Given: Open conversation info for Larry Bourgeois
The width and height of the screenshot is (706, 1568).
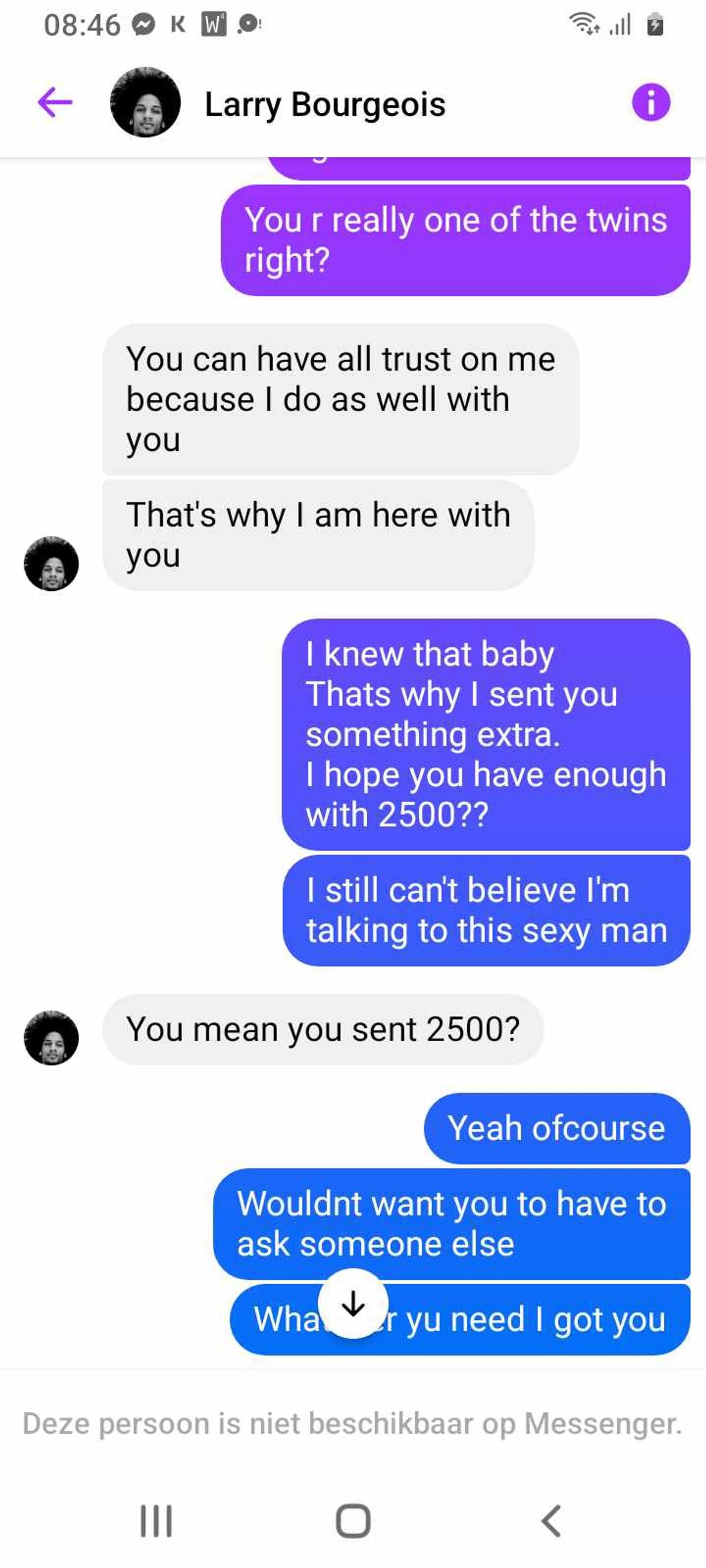Looking at the screenshot, I should (651, 102).
